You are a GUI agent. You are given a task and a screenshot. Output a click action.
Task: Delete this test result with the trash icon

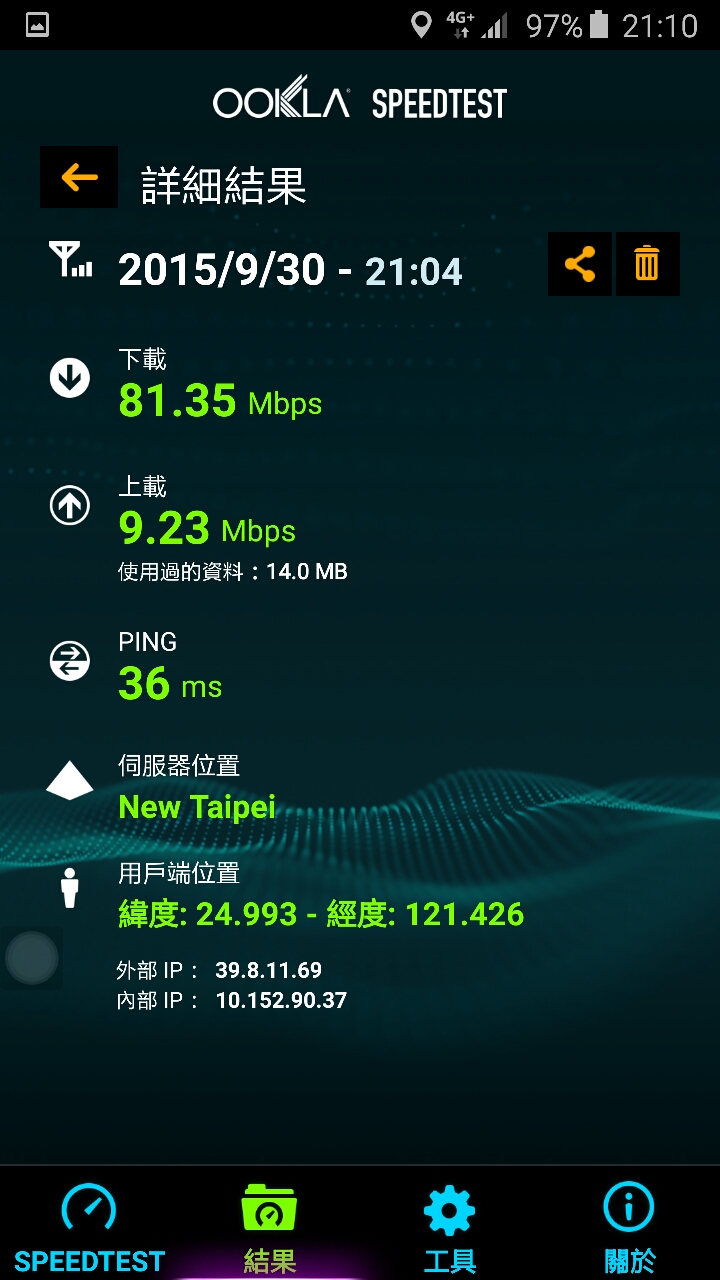647,264
